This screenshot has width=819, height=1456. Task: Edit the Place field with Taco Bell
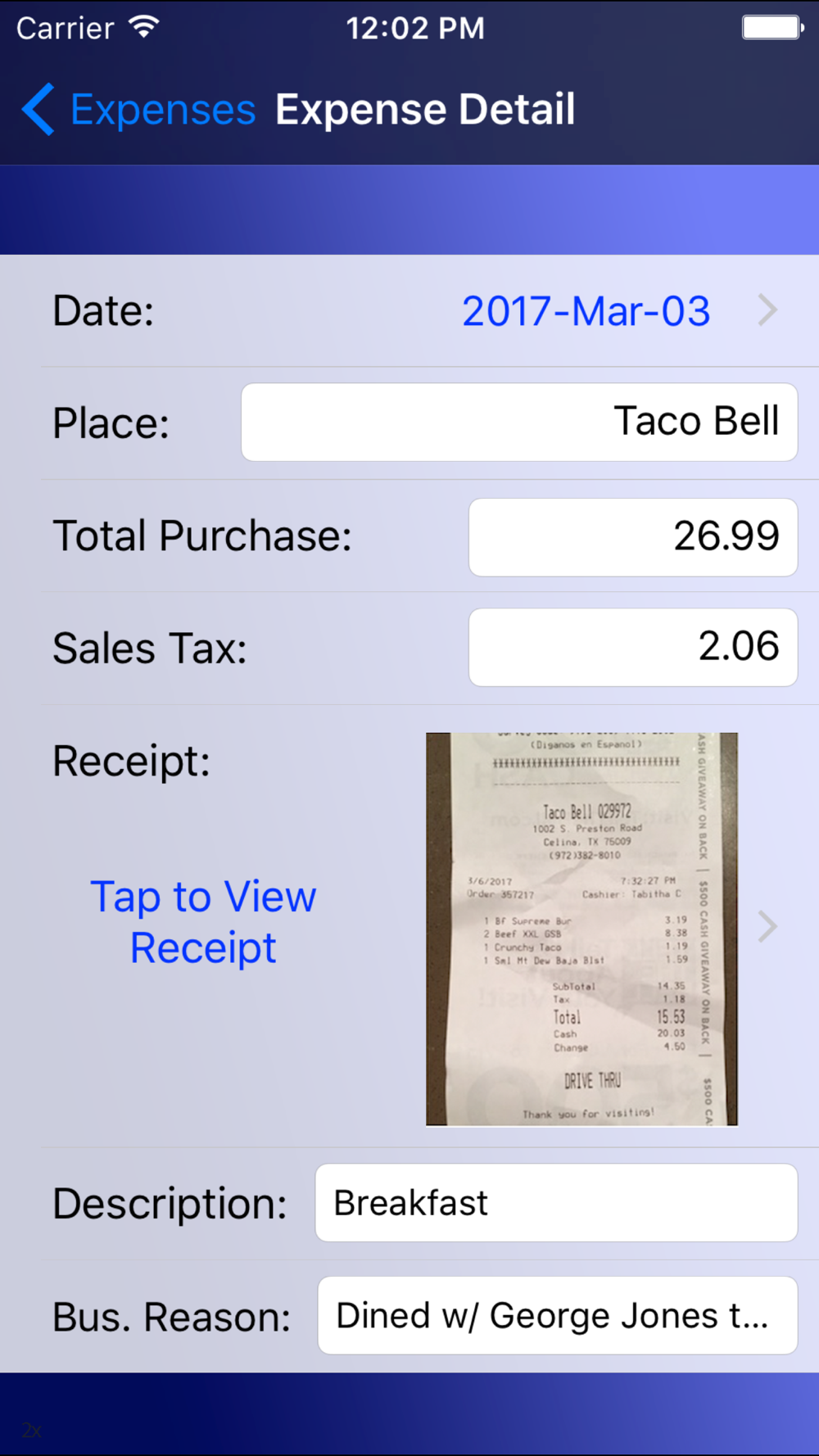click(519, 423)
